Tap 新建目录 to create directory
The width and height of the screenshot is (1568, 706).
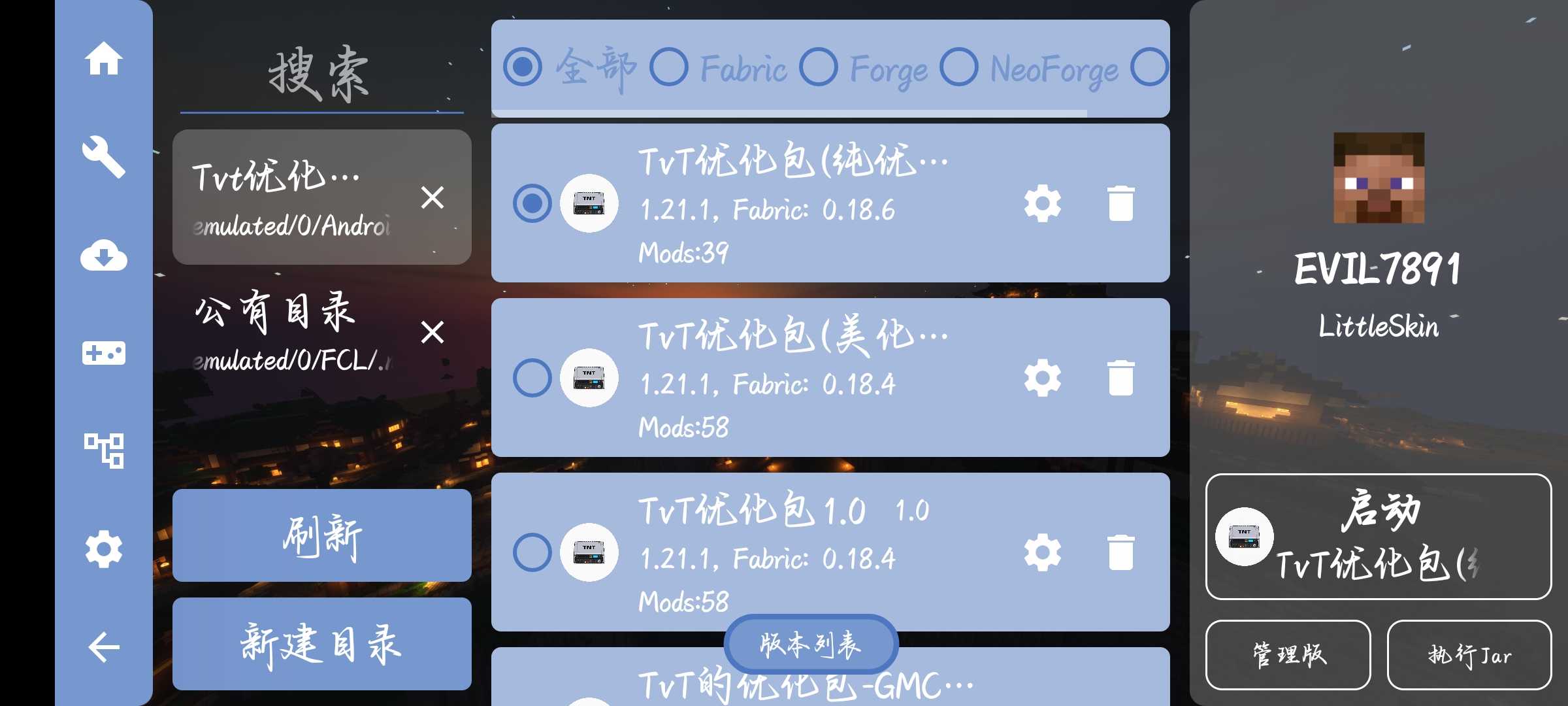tap(321, 644)
